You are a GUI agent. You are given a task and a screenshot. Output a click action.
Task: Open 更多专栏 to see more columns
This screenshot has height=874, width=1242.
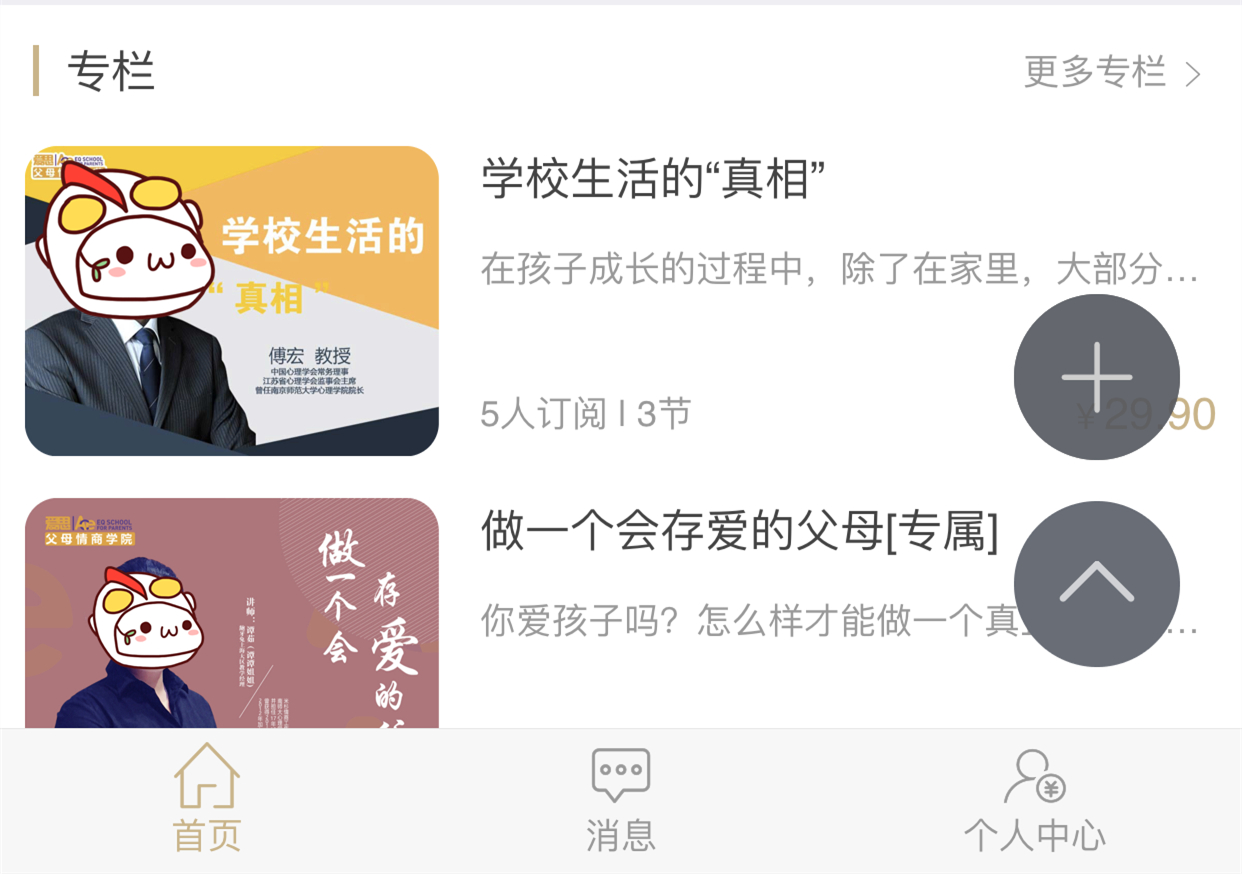point(1112,72)
